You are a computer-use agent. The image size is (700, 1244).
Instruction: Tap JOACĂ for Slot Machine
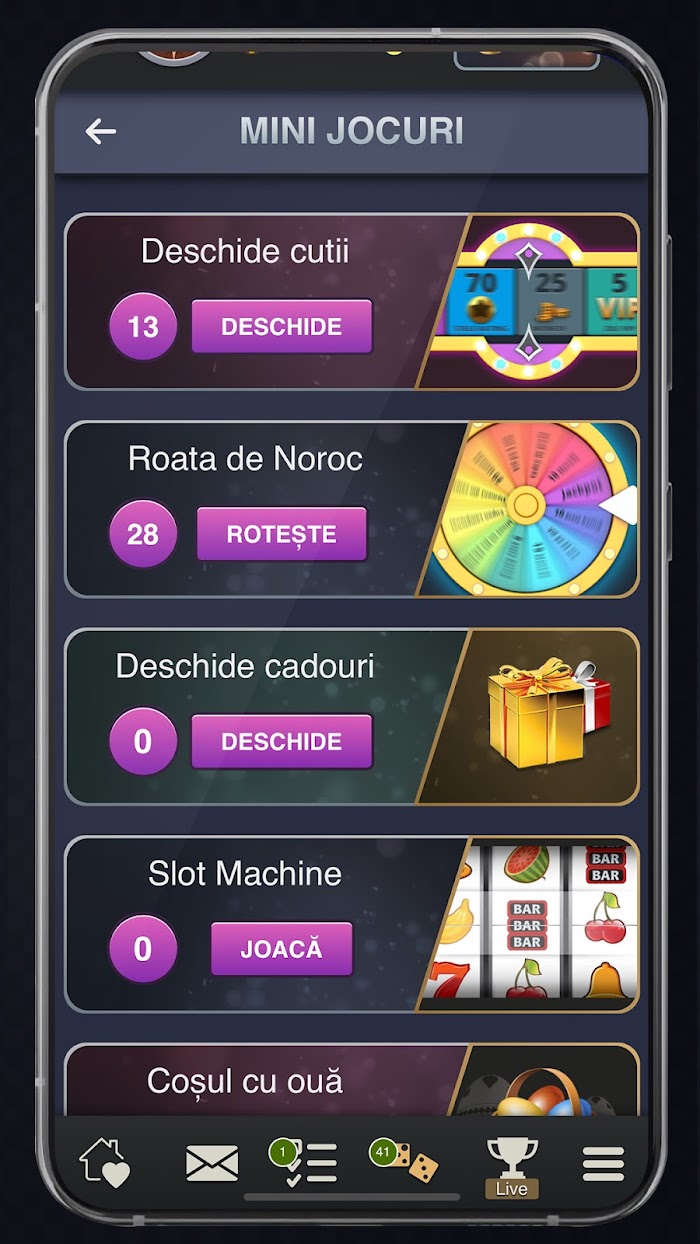[x=282, y=949]
